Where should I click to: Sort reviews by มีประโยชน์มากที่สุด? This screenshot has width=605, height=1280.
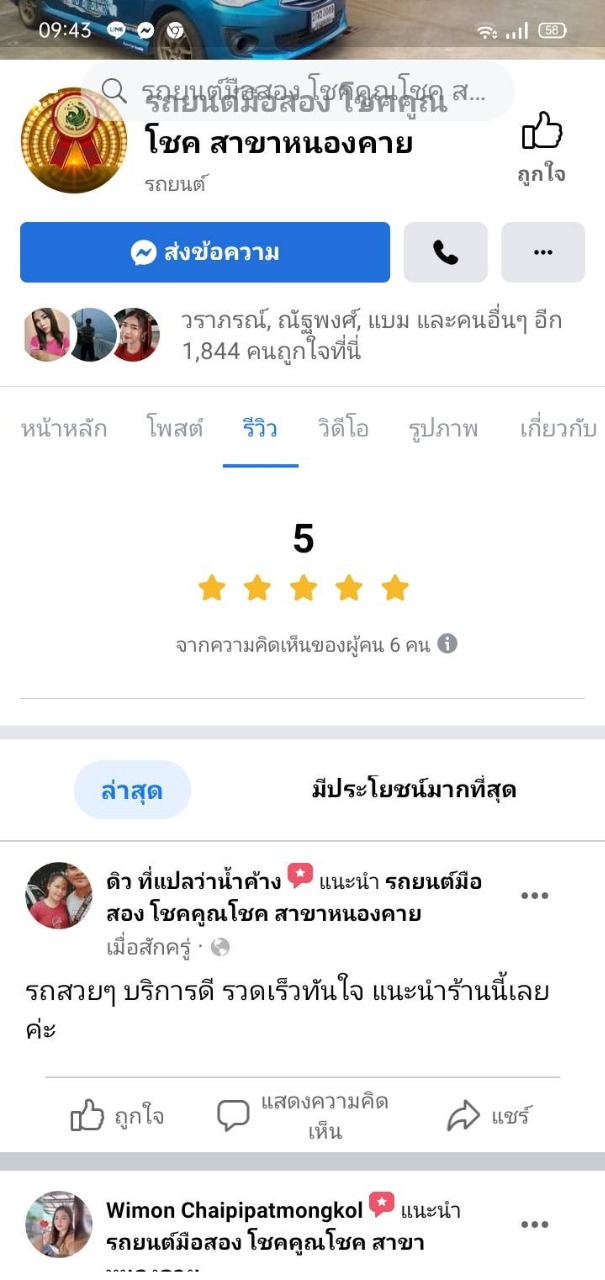point(414,790)
